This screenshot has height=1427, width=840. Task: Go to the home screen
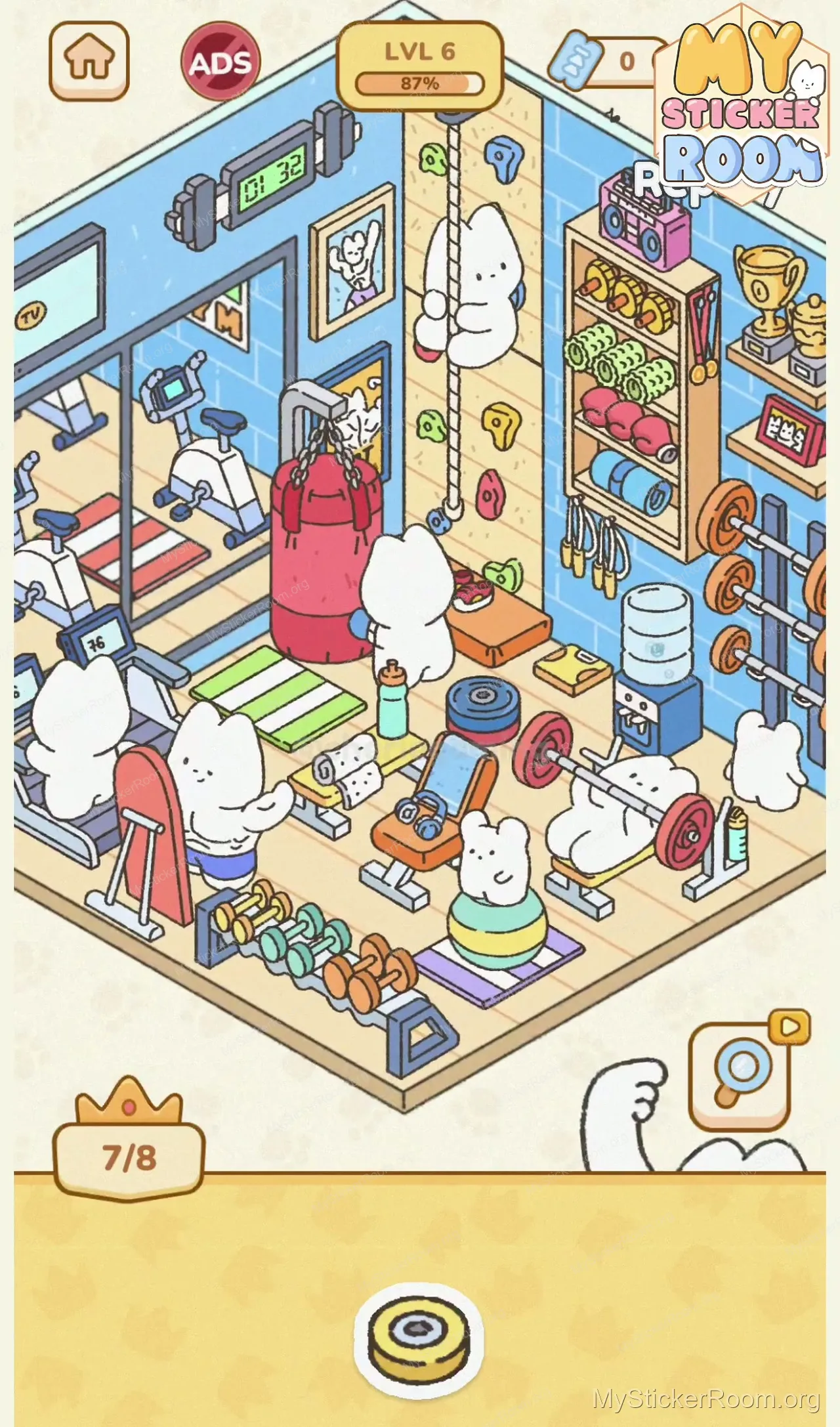coord(89,61)
